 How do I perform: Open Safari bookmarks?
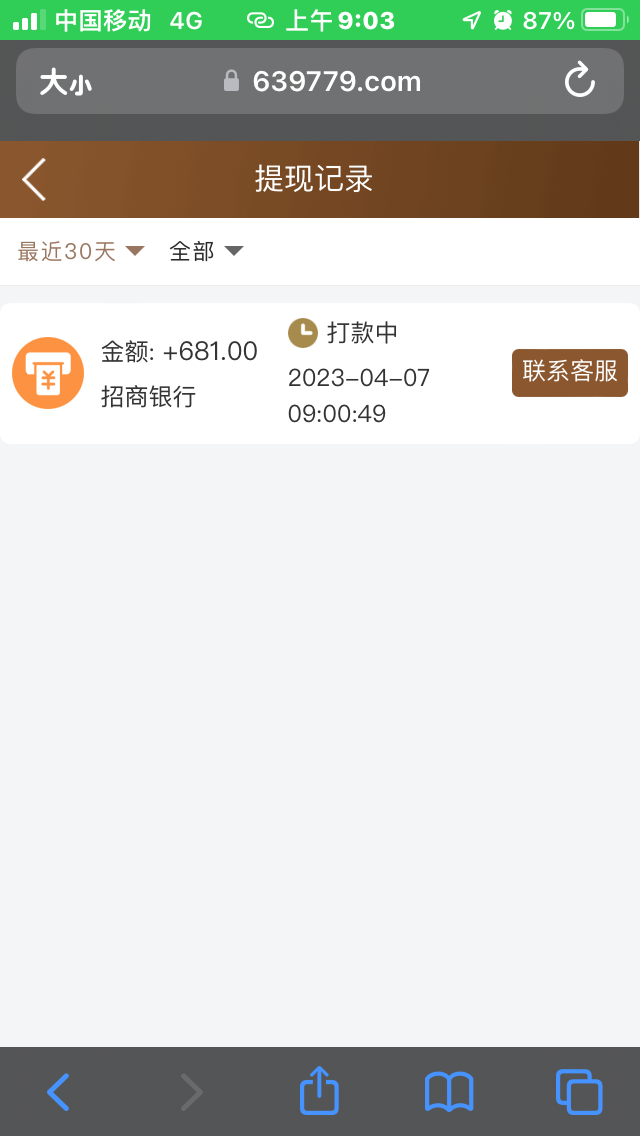[x=449, y=1091]
